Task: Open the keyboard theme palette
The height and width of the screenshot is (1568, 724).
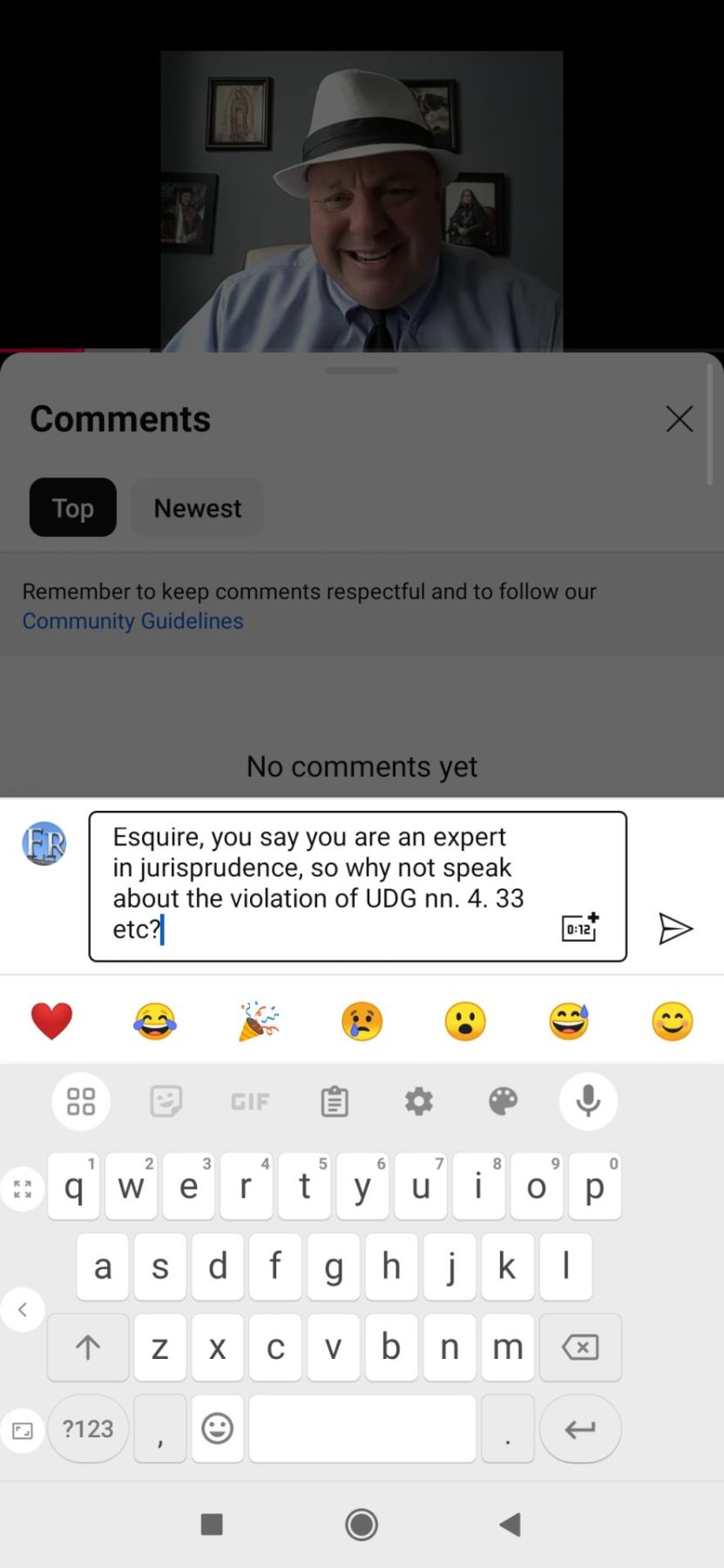Action: [504, 1102]
